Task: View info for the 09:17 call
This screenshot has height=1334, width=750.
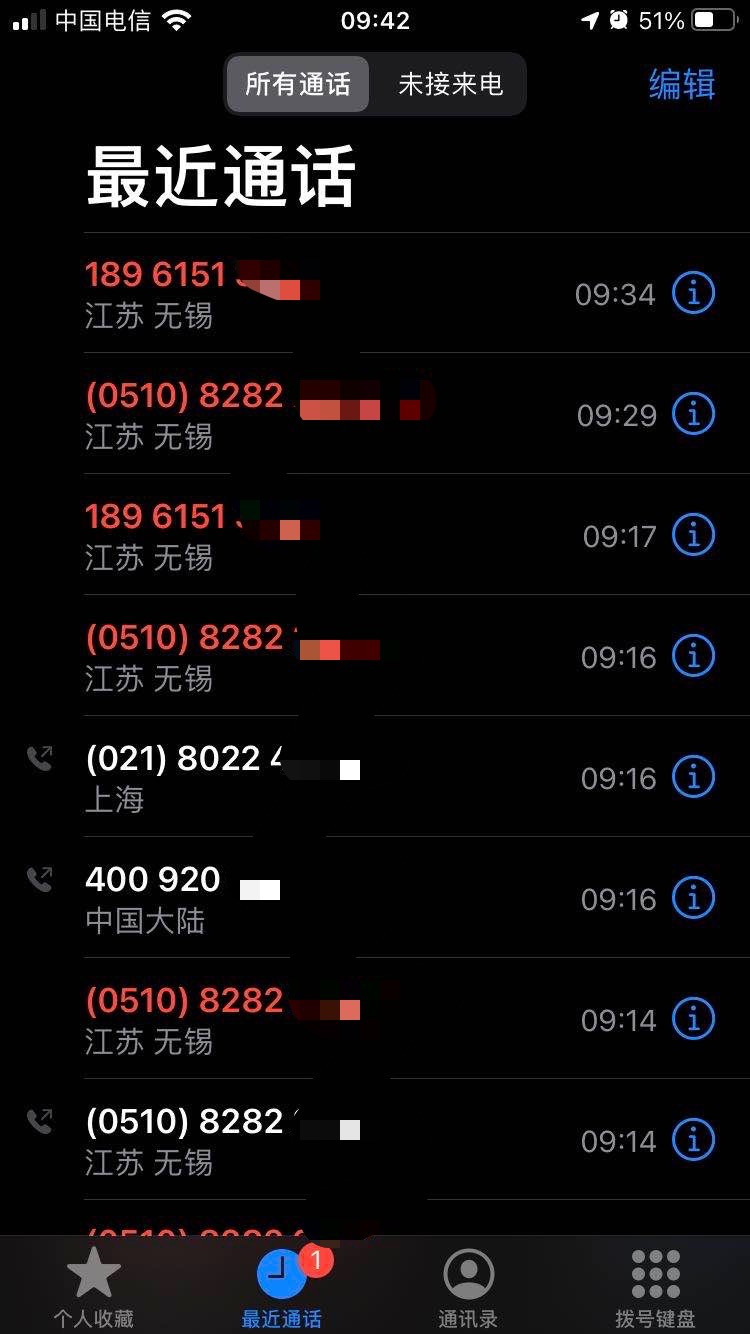Action: pyautogui.click(x=693, y=535)
